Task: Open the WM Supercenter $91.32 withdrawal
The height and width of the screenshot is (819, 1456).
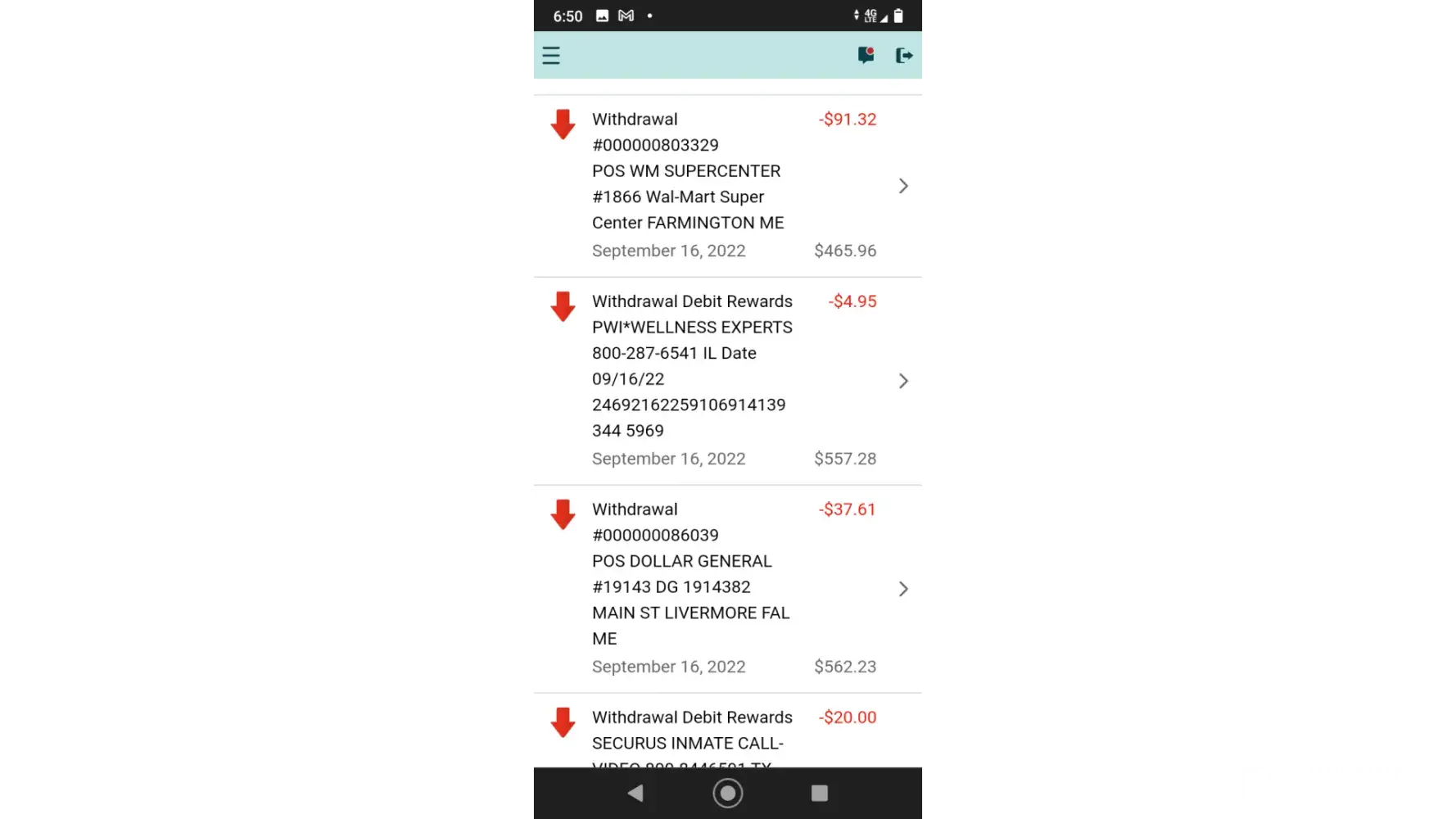Action: point(726,186)
